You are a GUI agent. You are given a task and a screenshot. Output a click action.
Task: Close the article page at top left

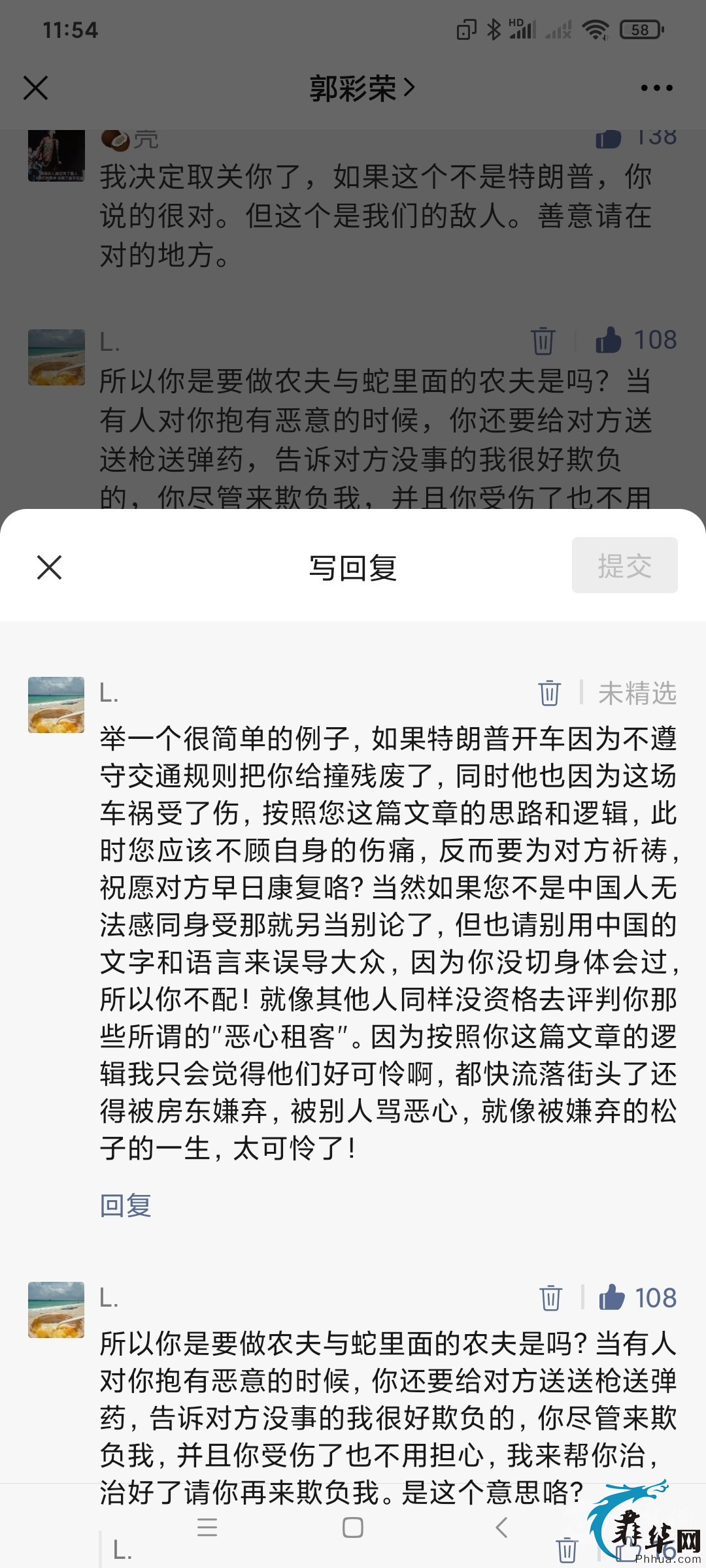click(x=36, y=88)
